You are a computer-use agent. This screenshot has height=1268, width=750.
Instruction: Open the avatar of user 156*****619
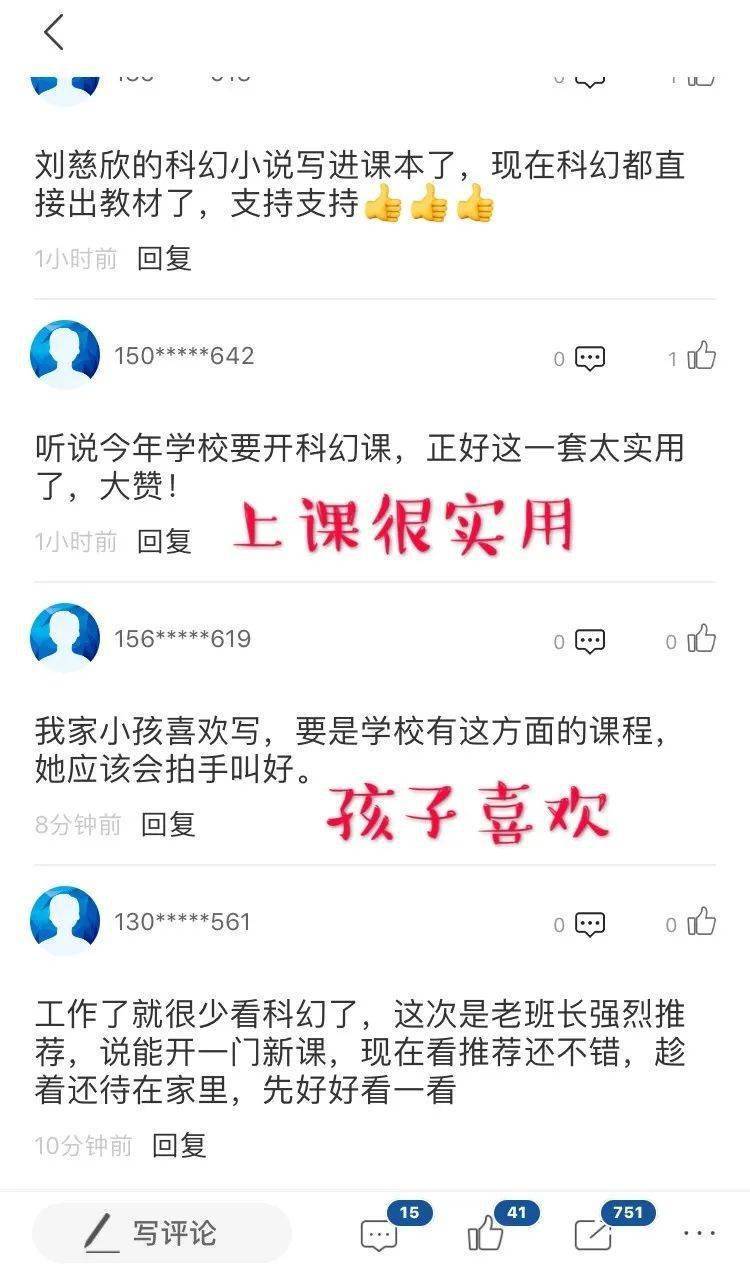point(65,637)
